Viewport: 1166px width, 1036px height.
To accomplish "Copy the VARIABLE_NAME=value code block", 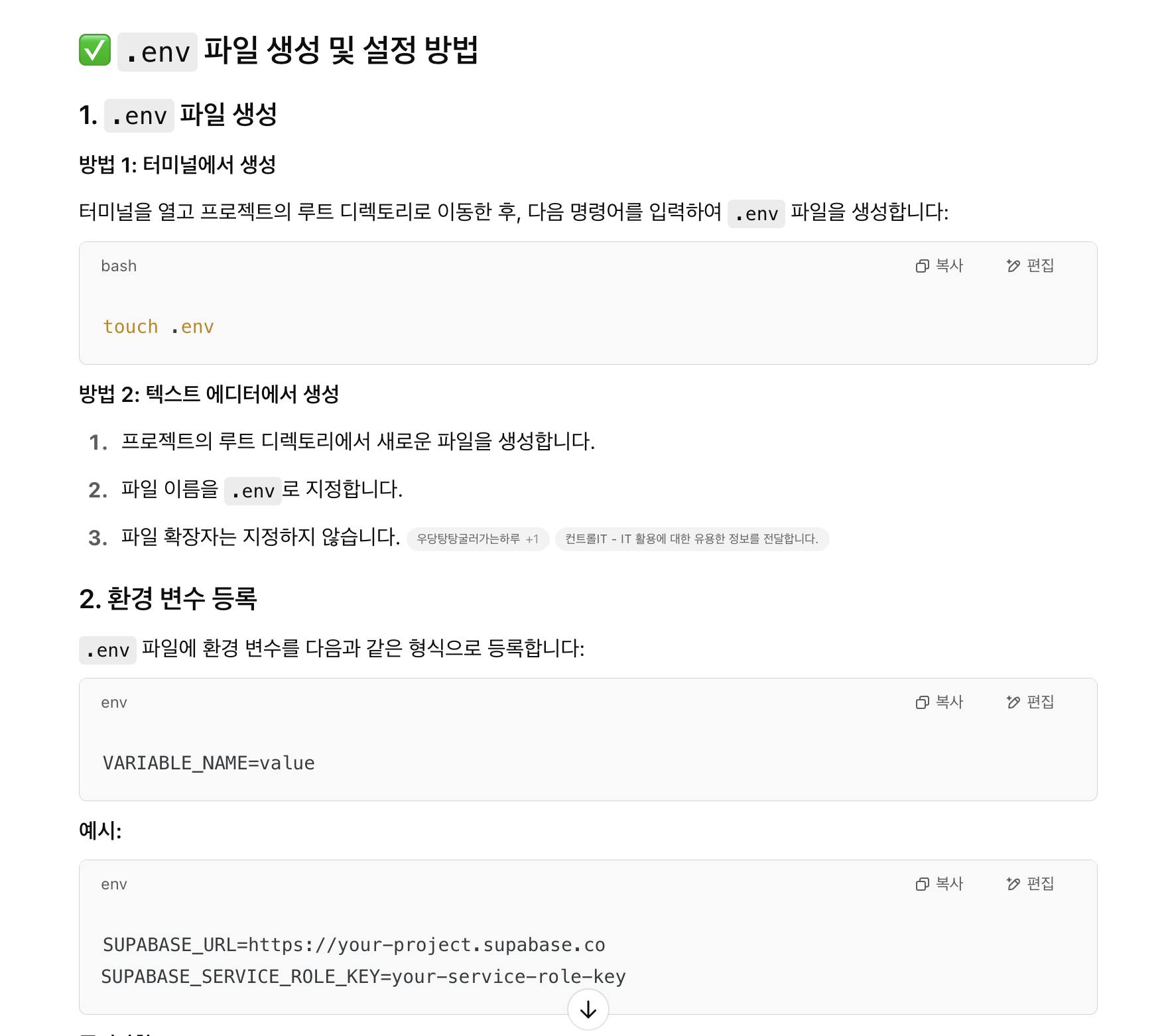I will 939,702.
